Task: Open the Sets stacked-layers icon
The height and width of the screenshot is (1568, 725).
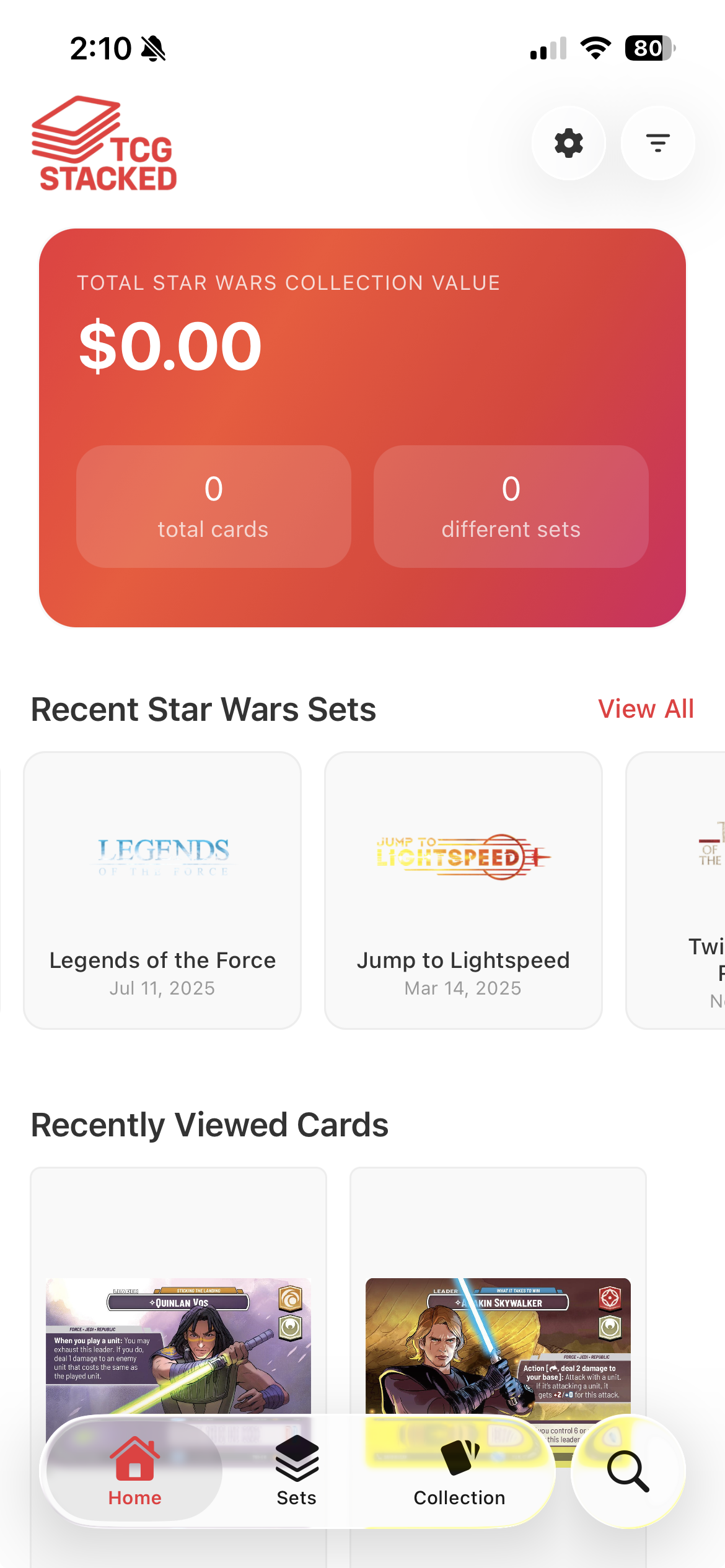Action: click(296, 1460)
